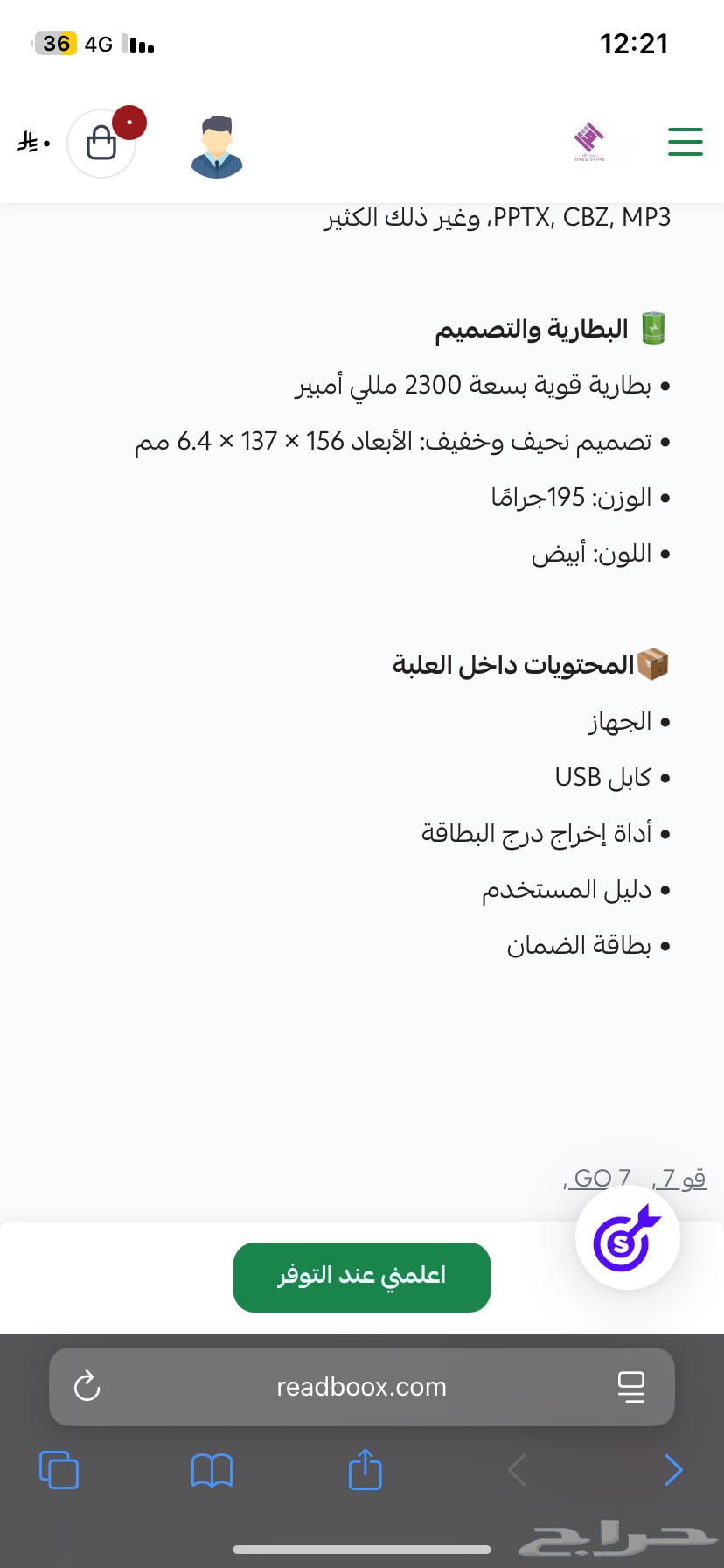The height and width of the screenshot is (1568, 724).
Task: Share this page
Action: (x=365, y=1469)
